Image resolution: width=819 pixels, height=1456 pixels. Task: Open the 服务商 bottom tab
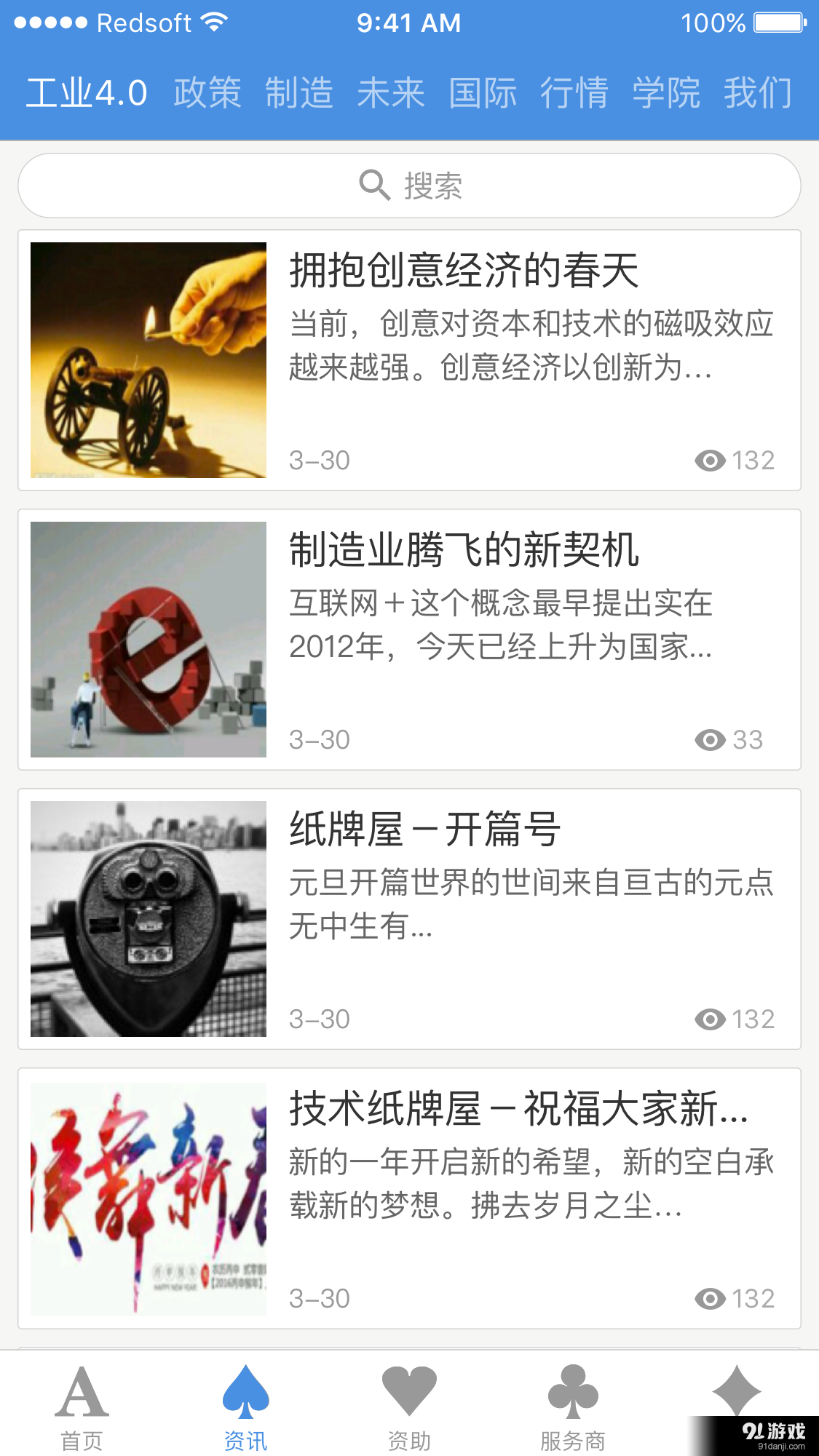(x=573, y=1407)
